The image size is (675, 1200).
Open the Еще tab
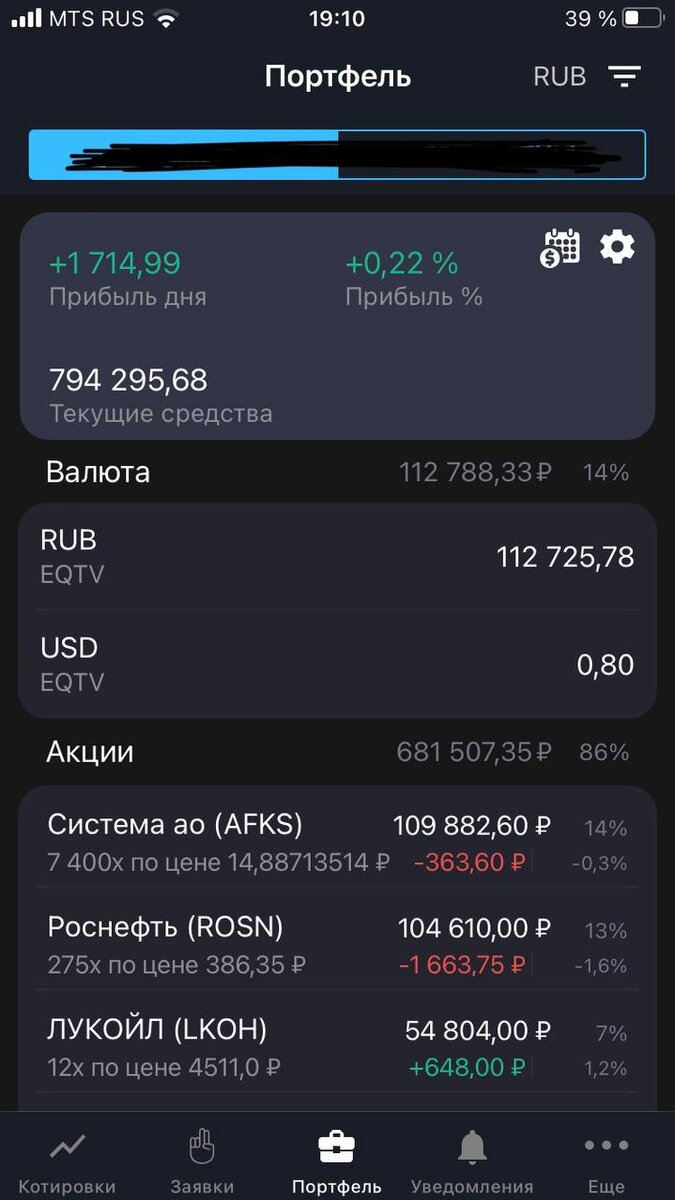click(606, 1161)
